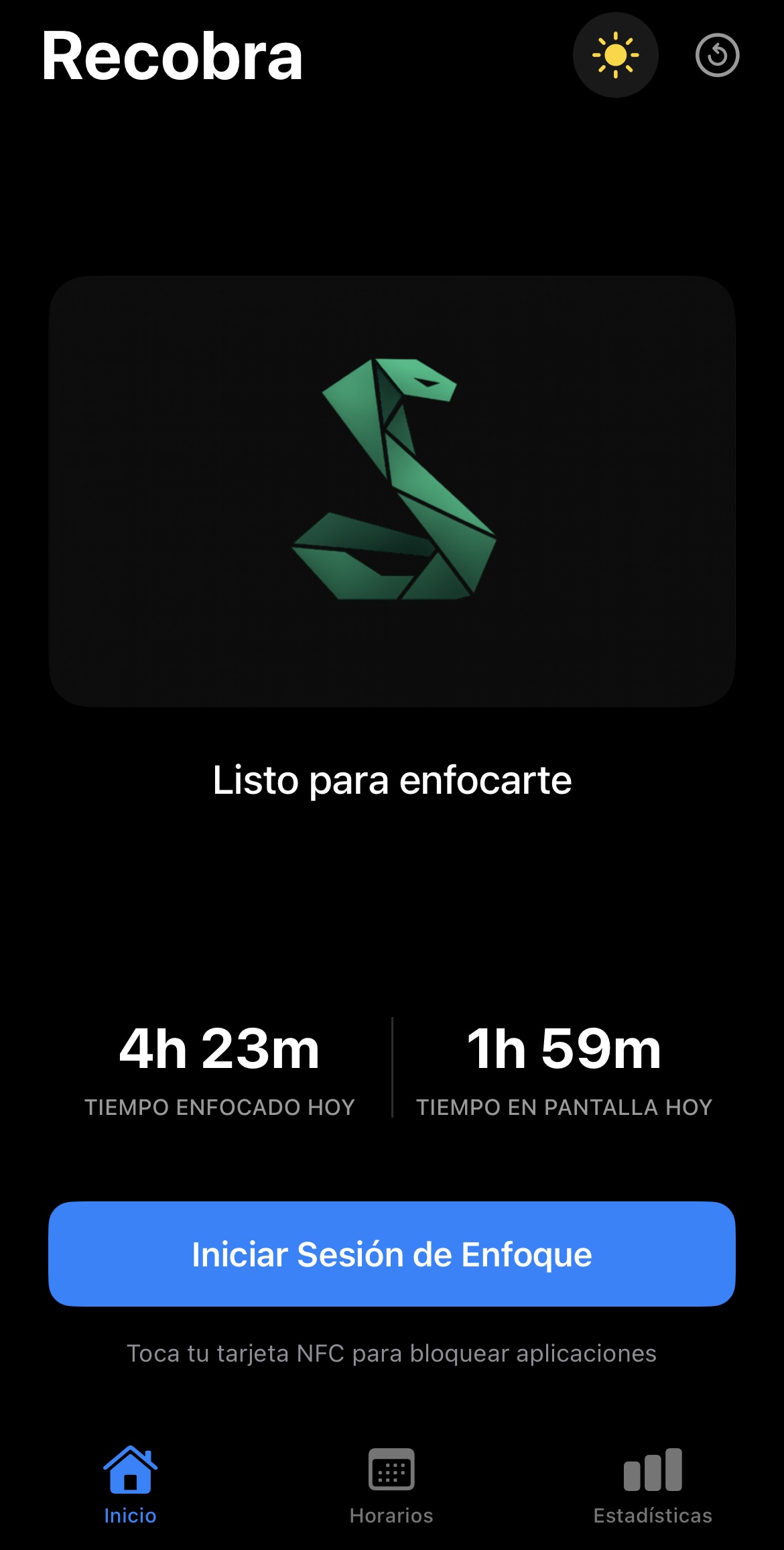
Task: Tap the 1h 59m screen time stat
Action: pyautogui.click(x=564, y=1050)
